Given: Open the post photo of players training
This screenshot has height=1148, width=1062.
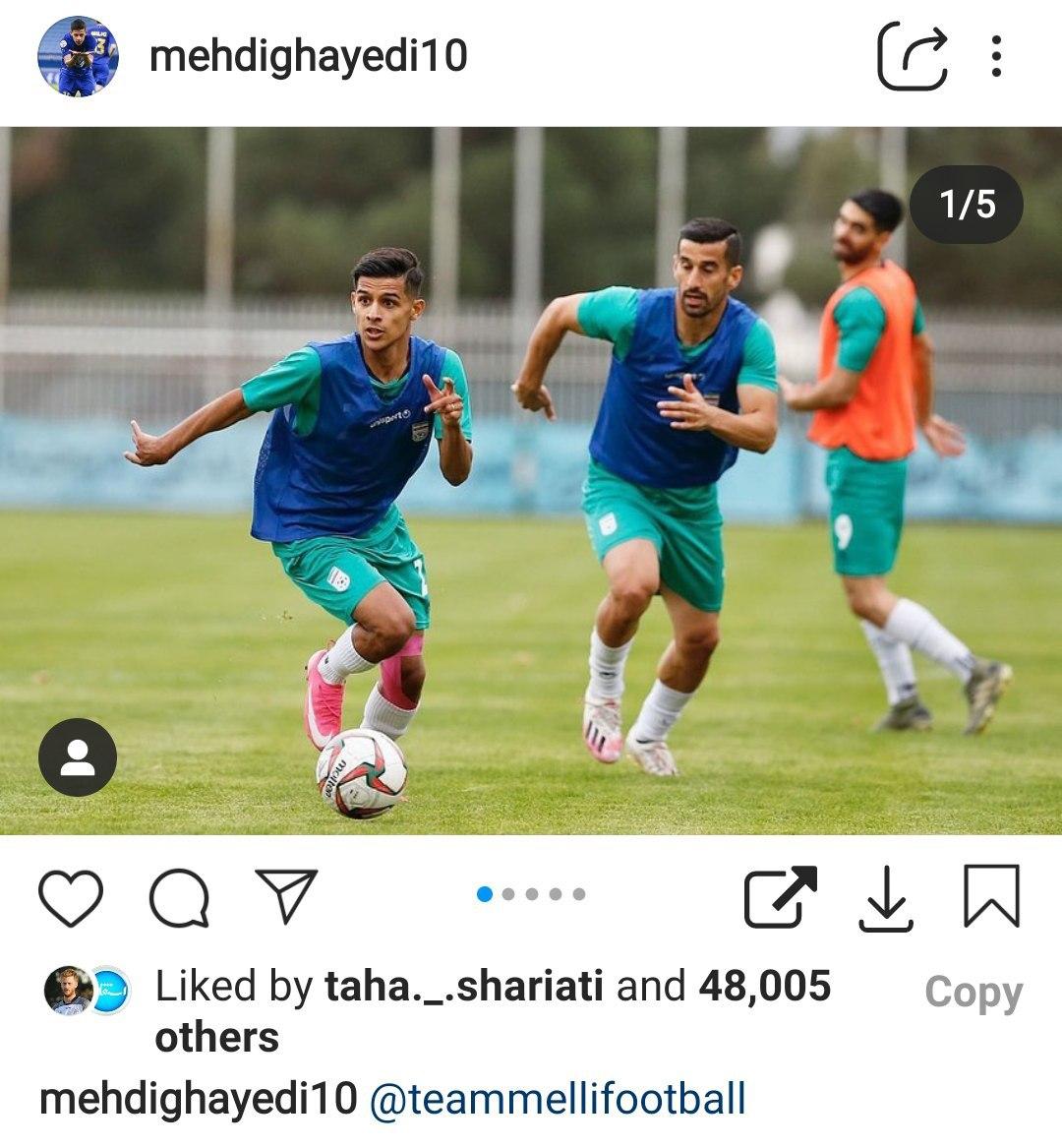Looking at the screenshot, I should pos(531,480).
